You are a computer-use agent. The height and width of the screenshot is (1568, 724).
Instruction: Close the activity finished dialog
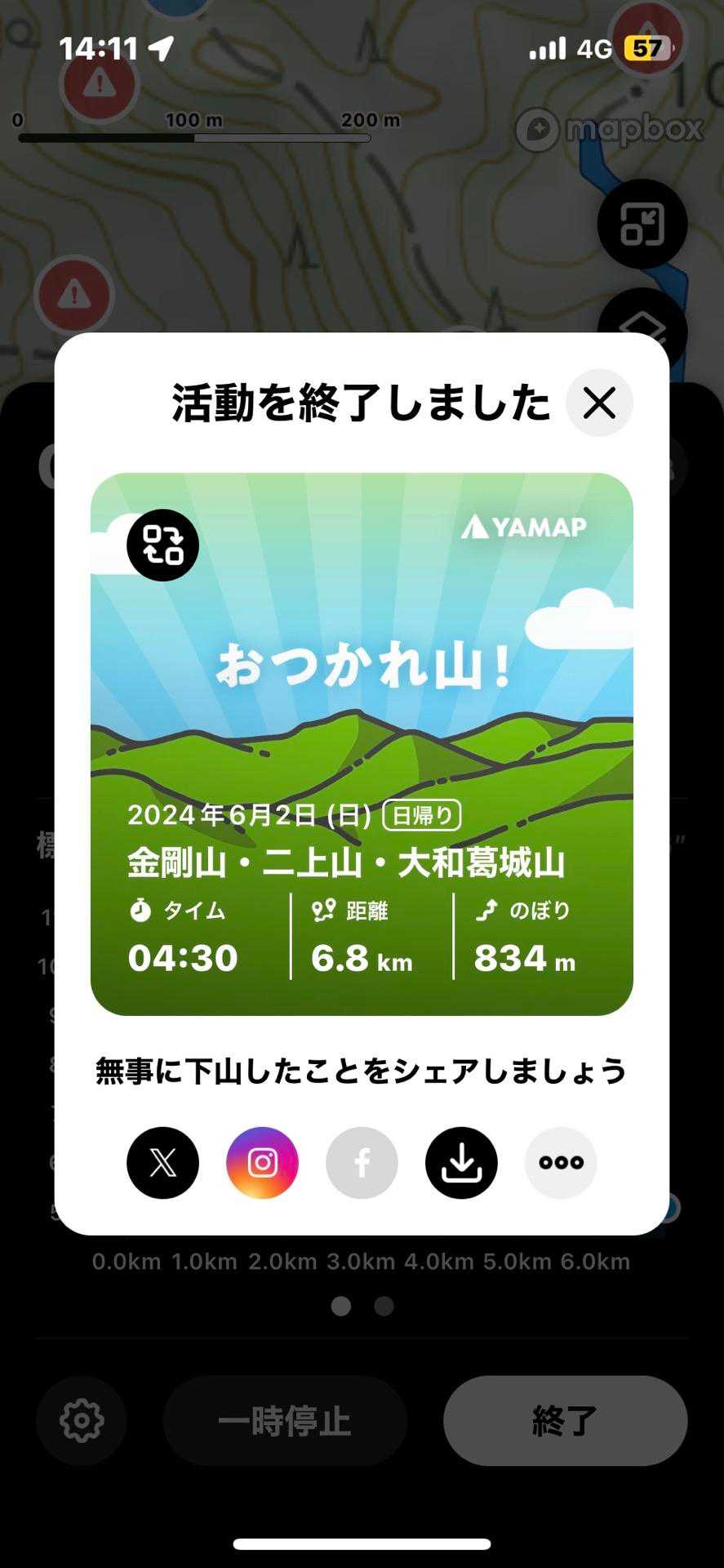(x=599, y=403)
